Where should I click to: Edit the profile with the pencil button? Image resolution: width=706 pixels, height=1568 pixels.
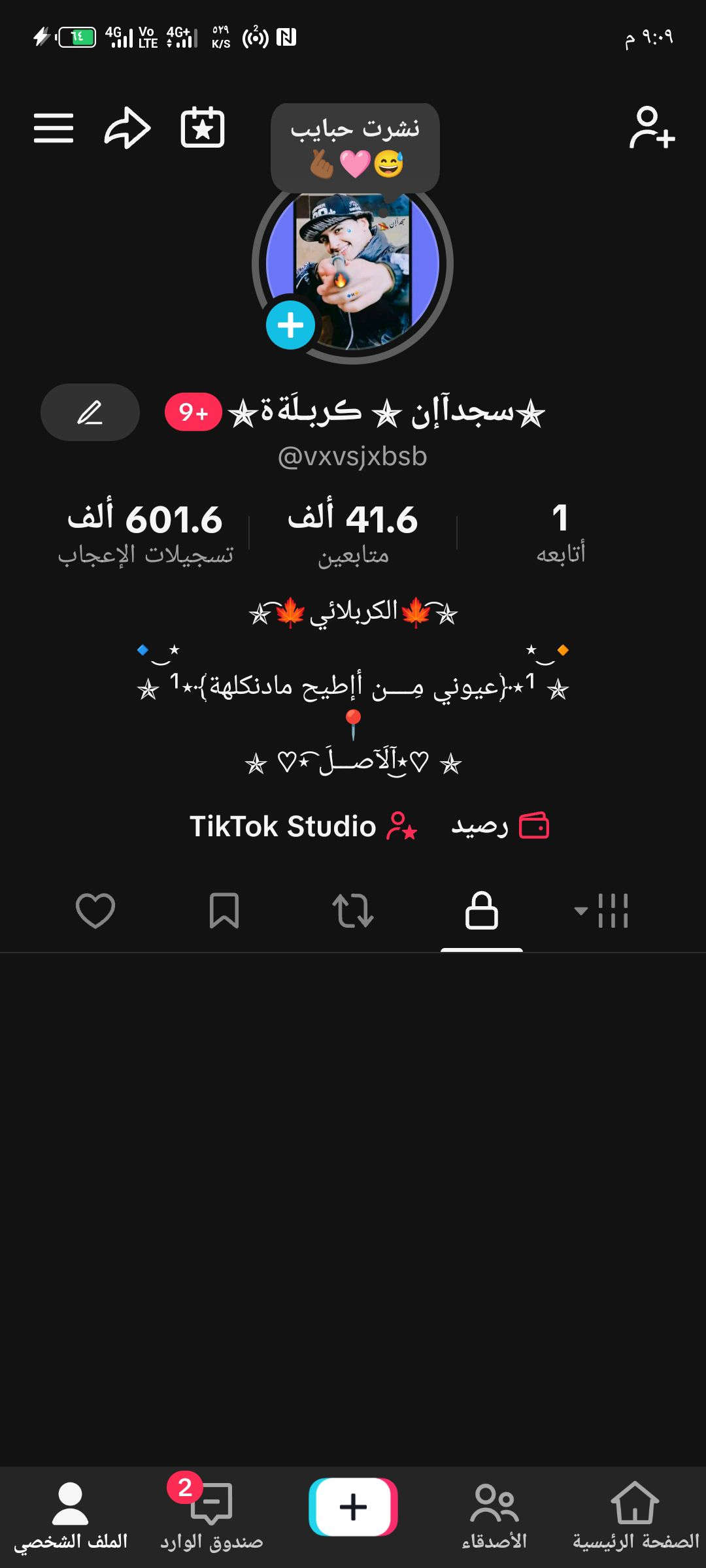(x=90, y=412)
